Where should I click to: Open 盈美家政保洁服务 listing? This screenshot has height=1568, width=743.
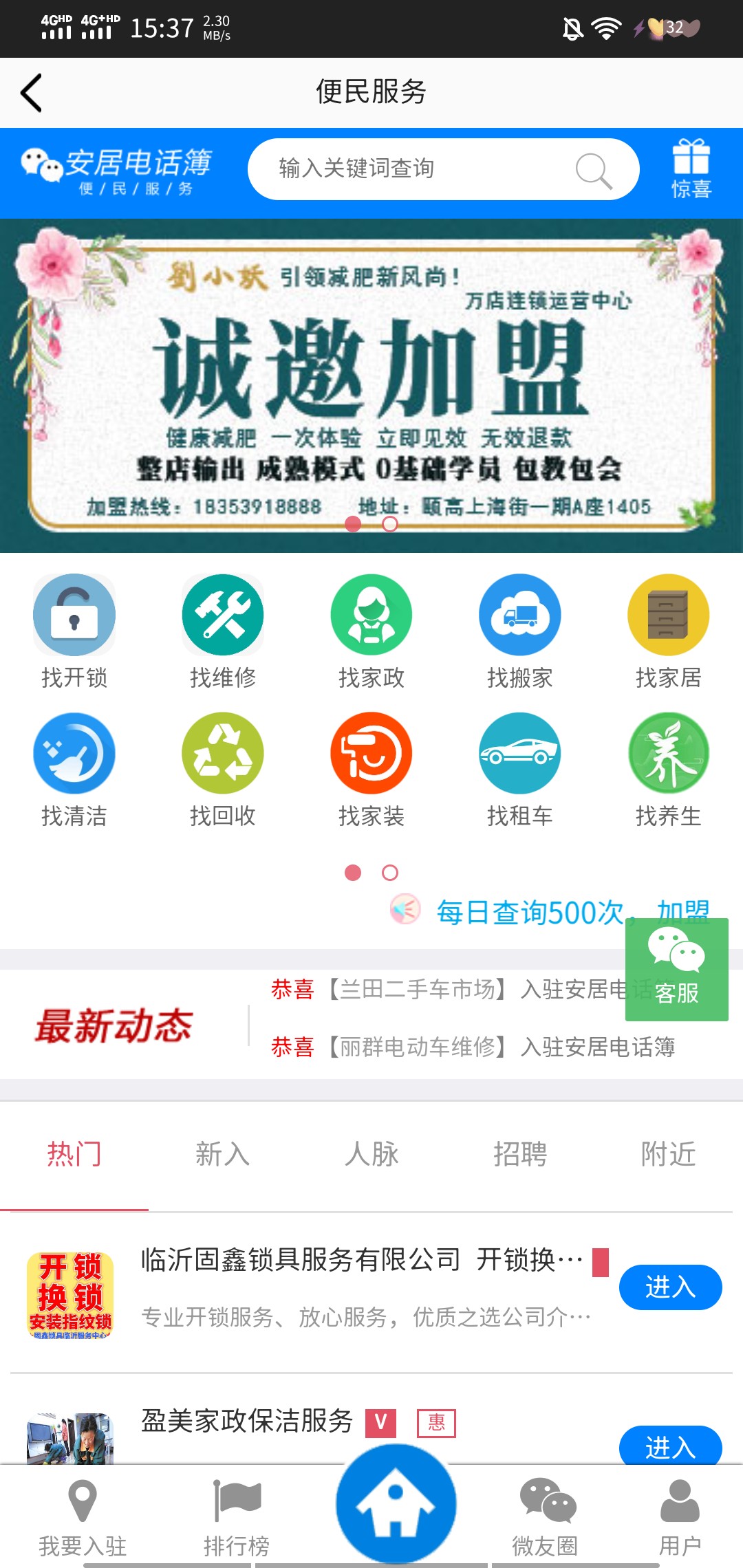[x=248, y=1421]
